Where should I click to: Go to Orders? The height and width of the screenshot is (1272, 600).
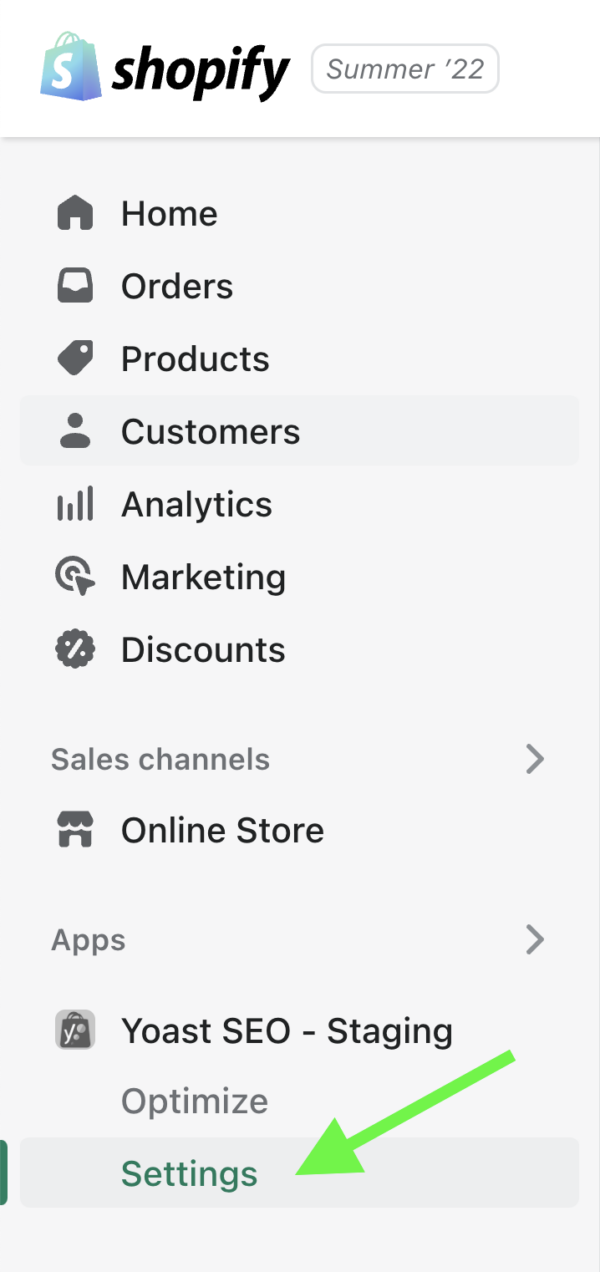point(176,287)
